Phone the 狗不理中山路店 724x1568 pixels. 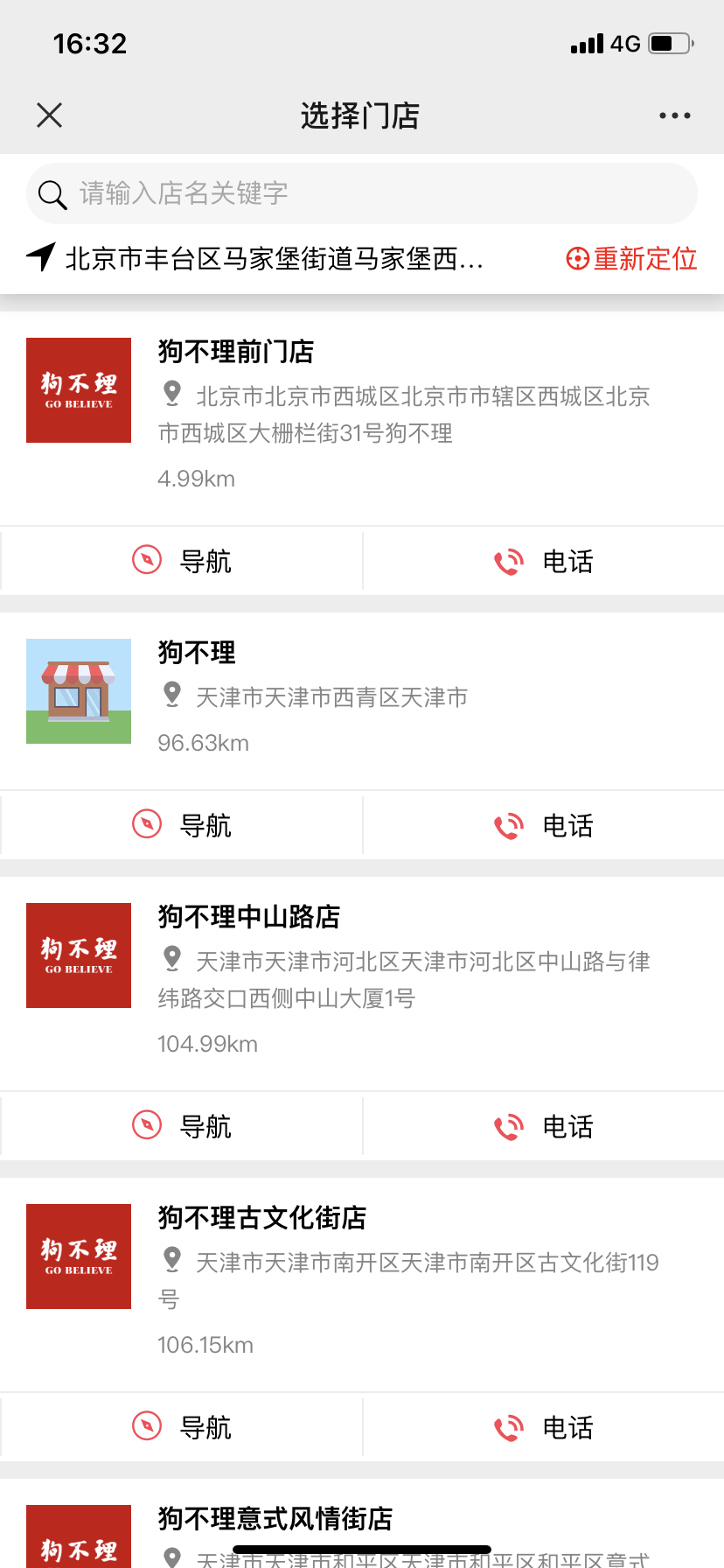544,1126
